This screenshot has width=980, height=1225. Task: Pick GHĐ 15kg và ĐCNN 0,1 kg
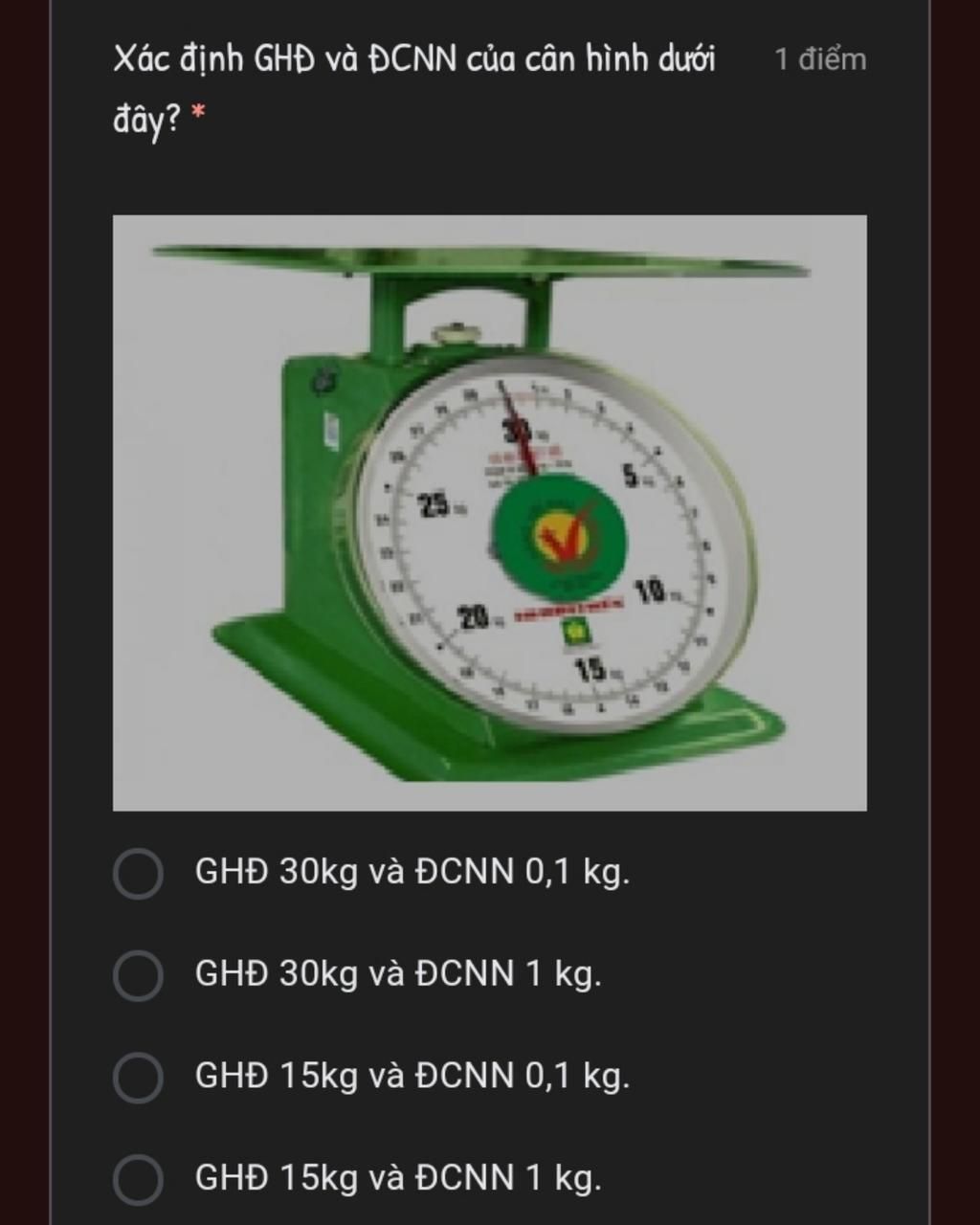(138, 1077)
